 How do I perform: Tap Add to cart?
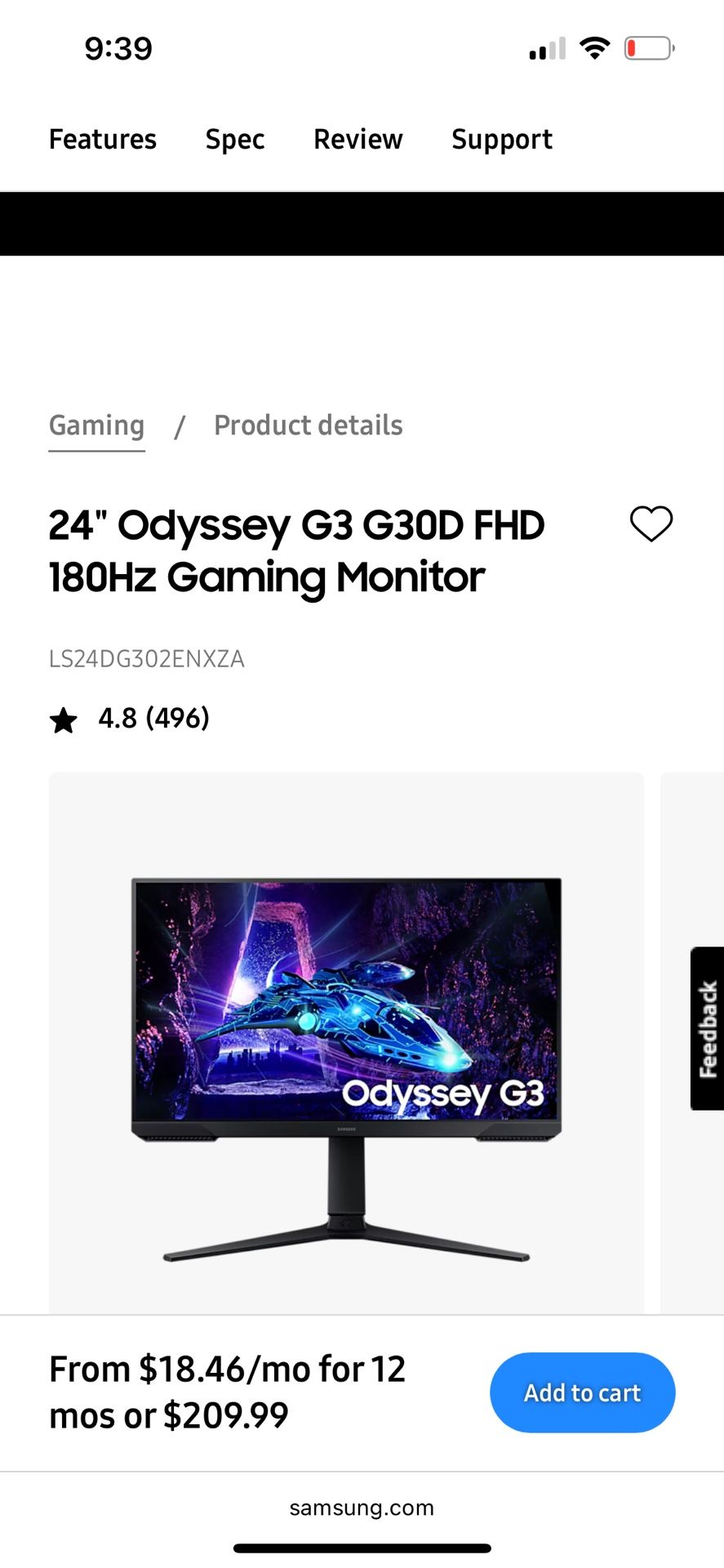[582, 1392]
